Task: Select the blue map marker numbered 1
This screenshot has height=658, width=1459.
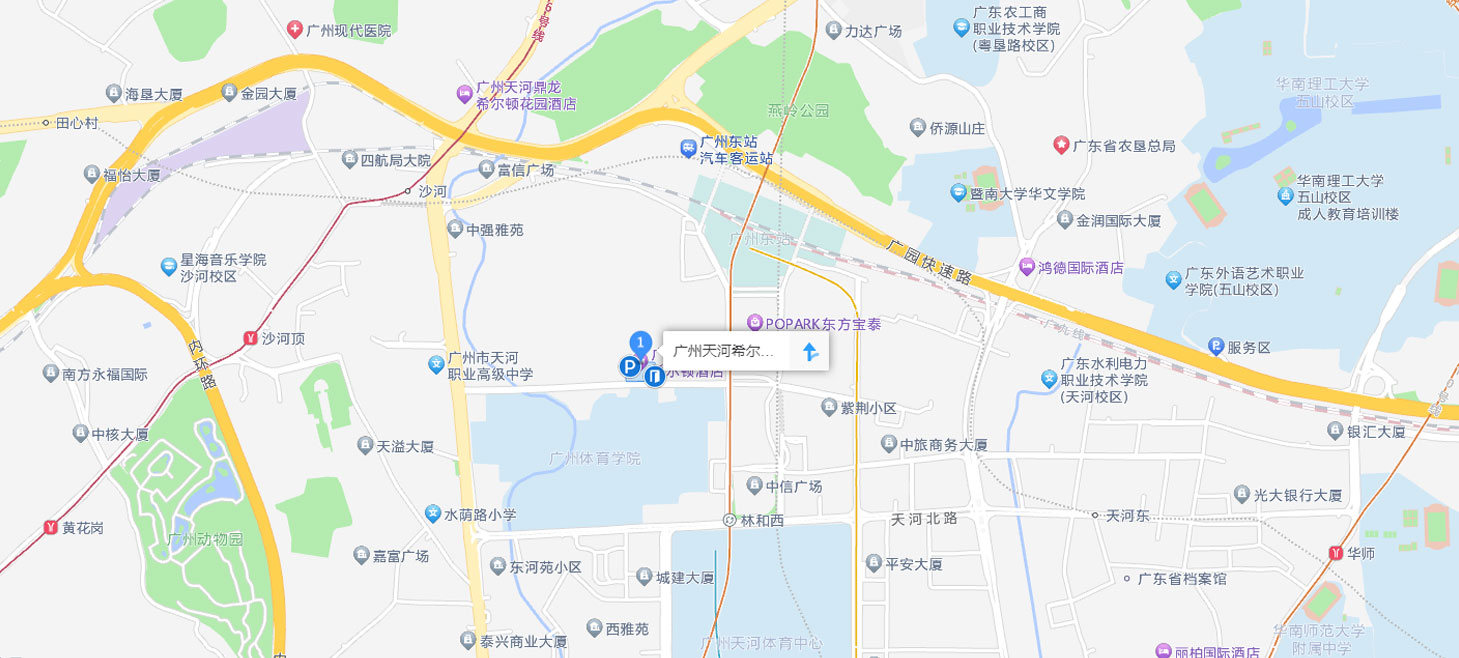Action: coord(641,344)
